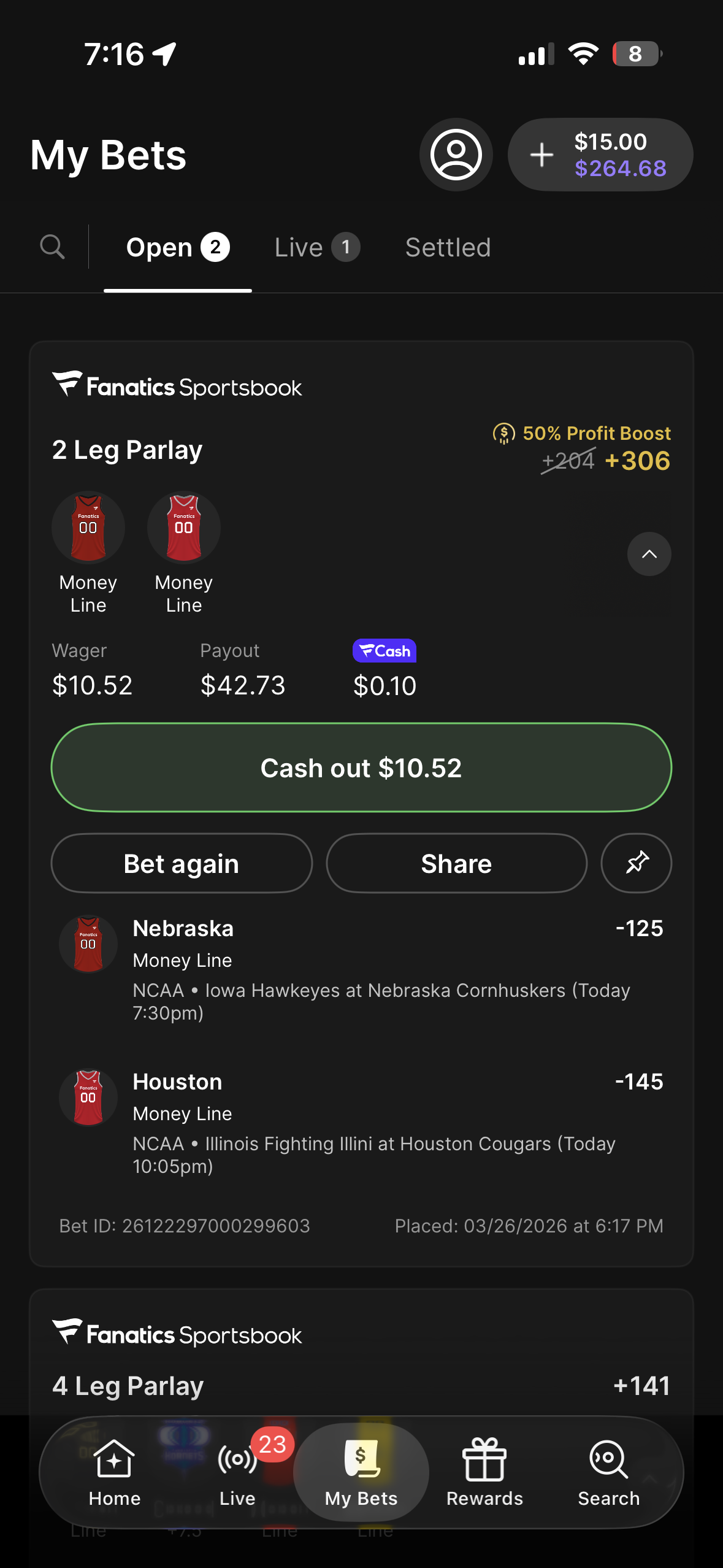Select the Open bets tab
Screen dimensions: 723x1568
[177, 248]
